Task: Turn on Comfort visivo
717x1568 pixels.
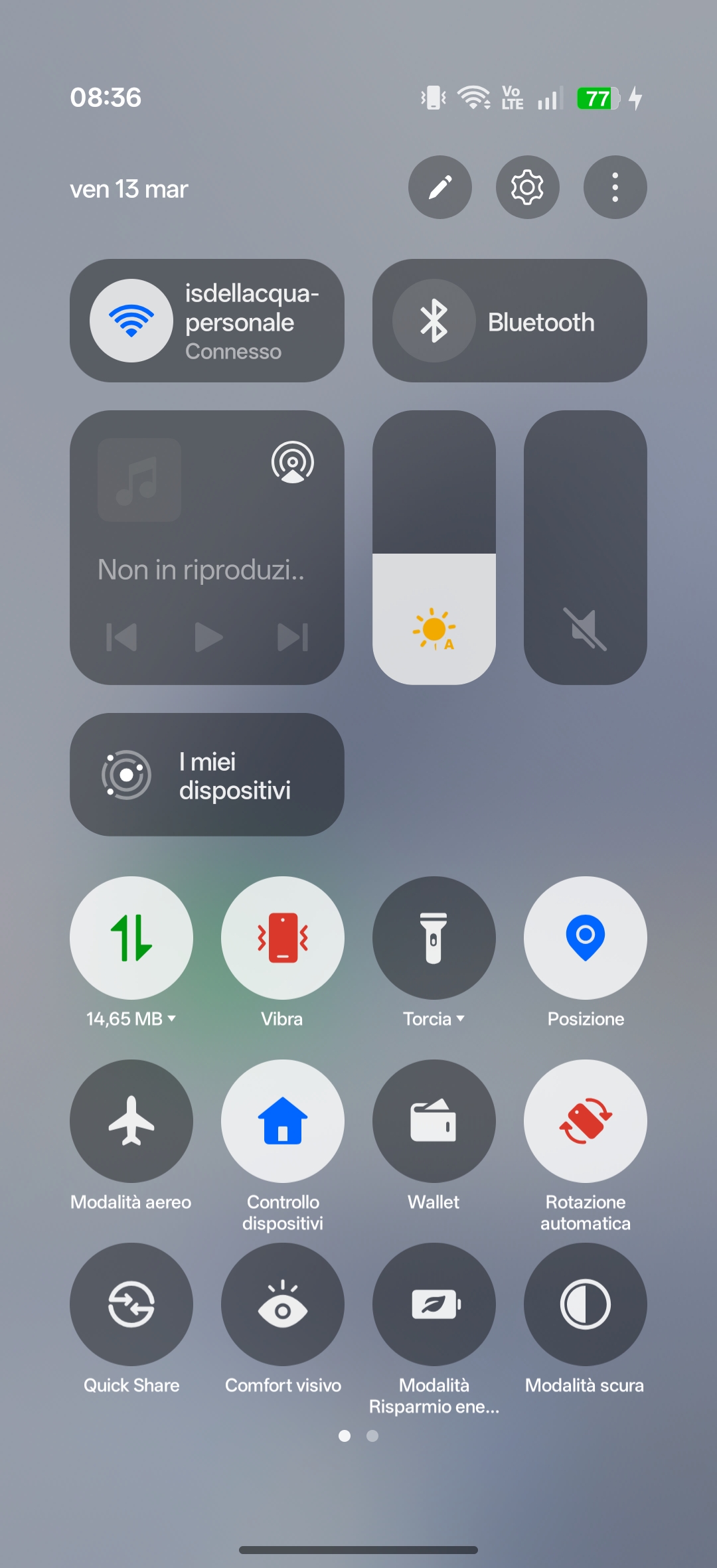Action: (x=283, y=1304)
